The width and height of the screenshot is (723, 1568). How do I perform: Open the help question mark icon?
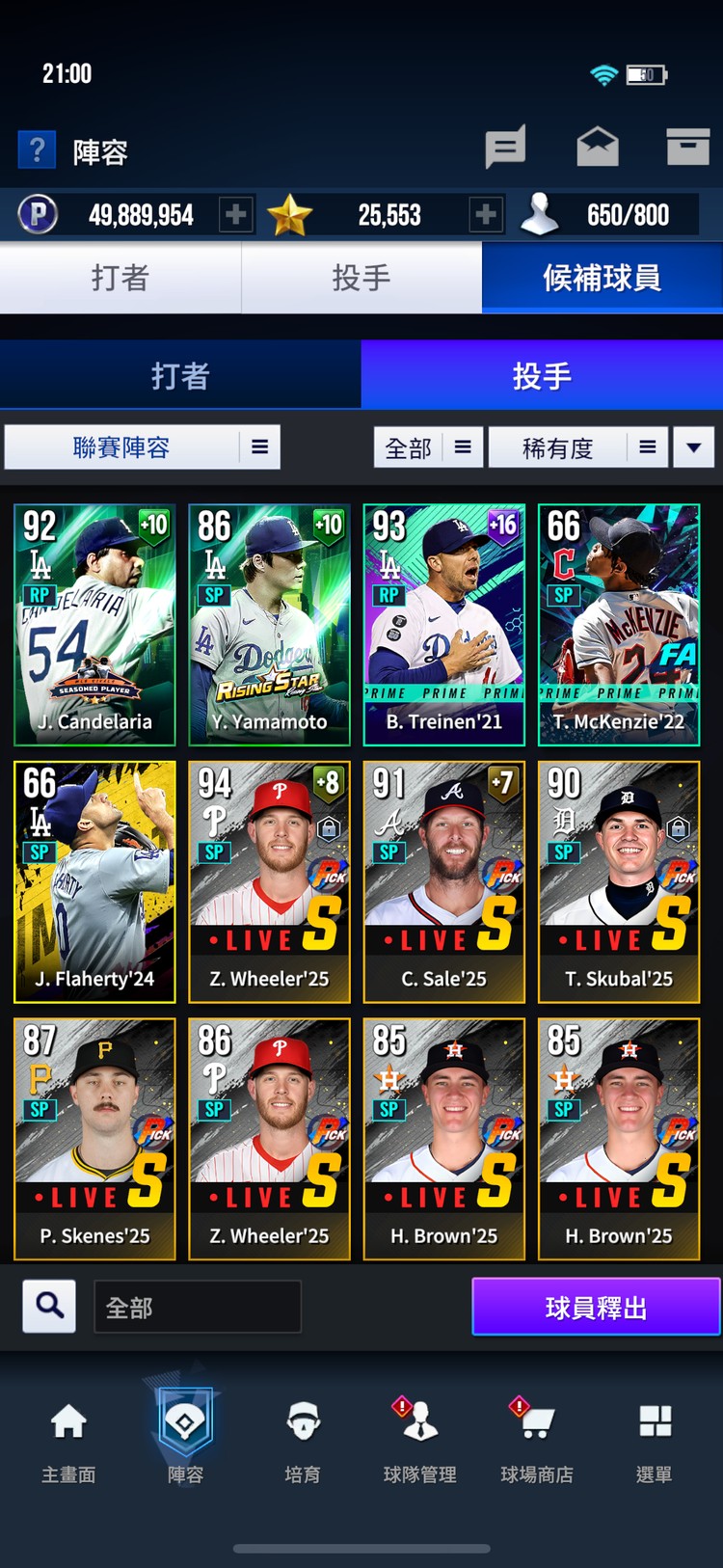37,150
